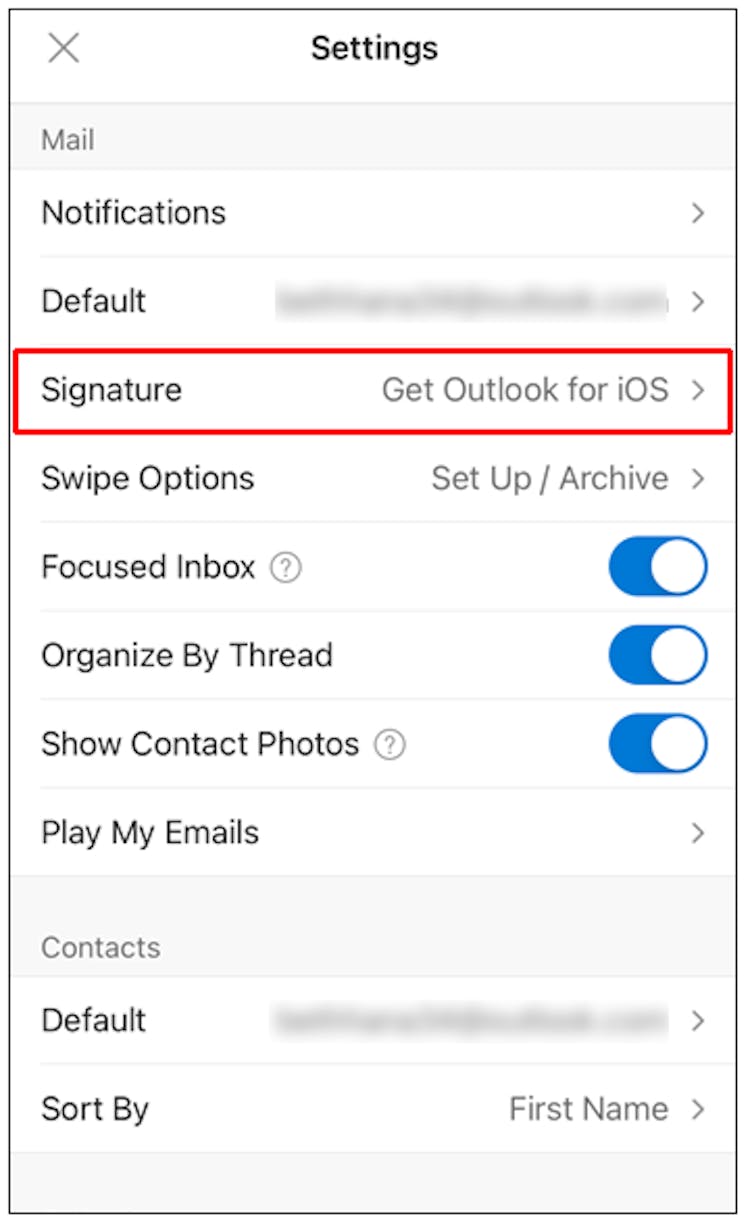This screenshot has width=750, height=1229.
Task: Open the Signature setting
Action: point(374,389)
